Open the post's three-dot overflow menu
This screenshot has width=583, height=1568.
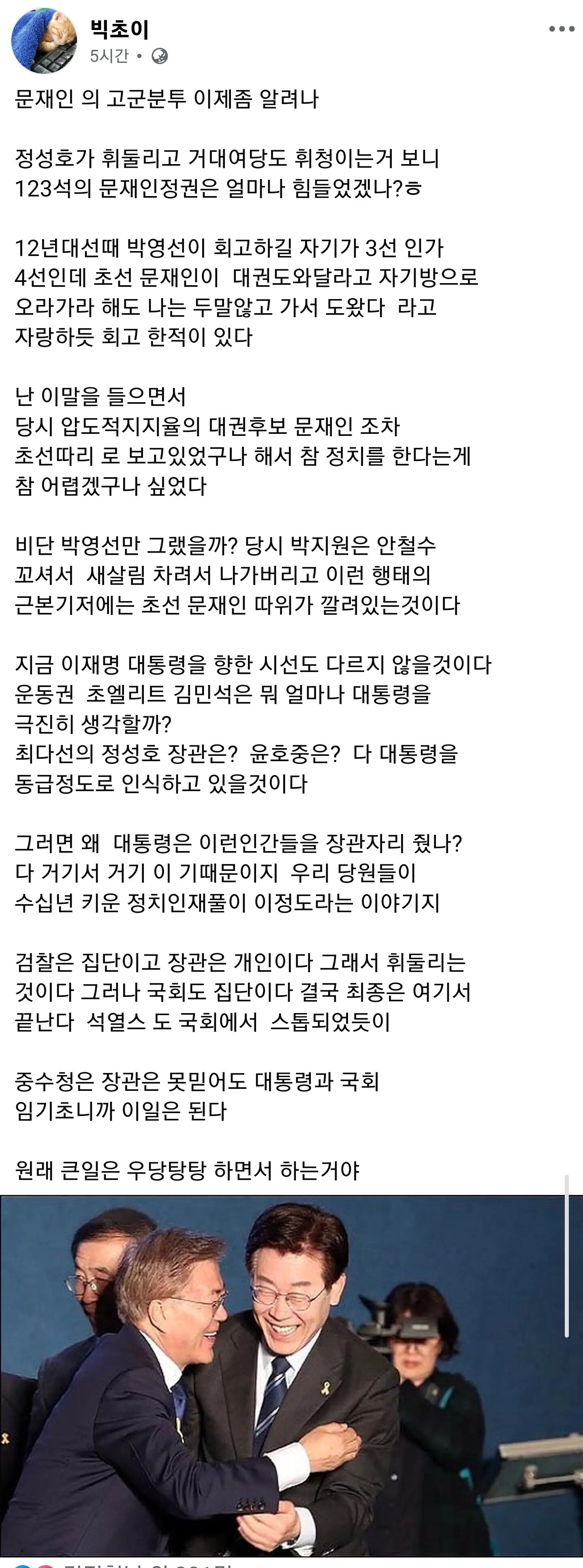561,30
